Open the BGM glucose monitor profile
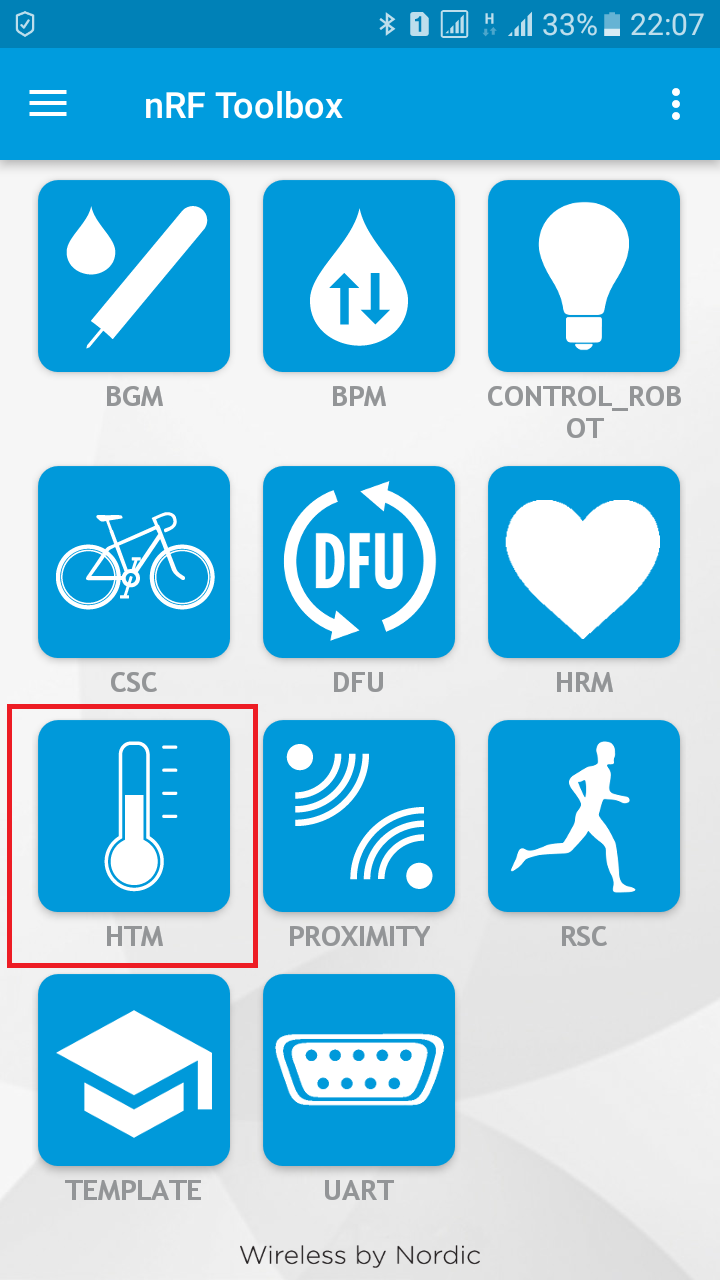The height and width of the screenshot is (1280, 720). tap(134, 276)
